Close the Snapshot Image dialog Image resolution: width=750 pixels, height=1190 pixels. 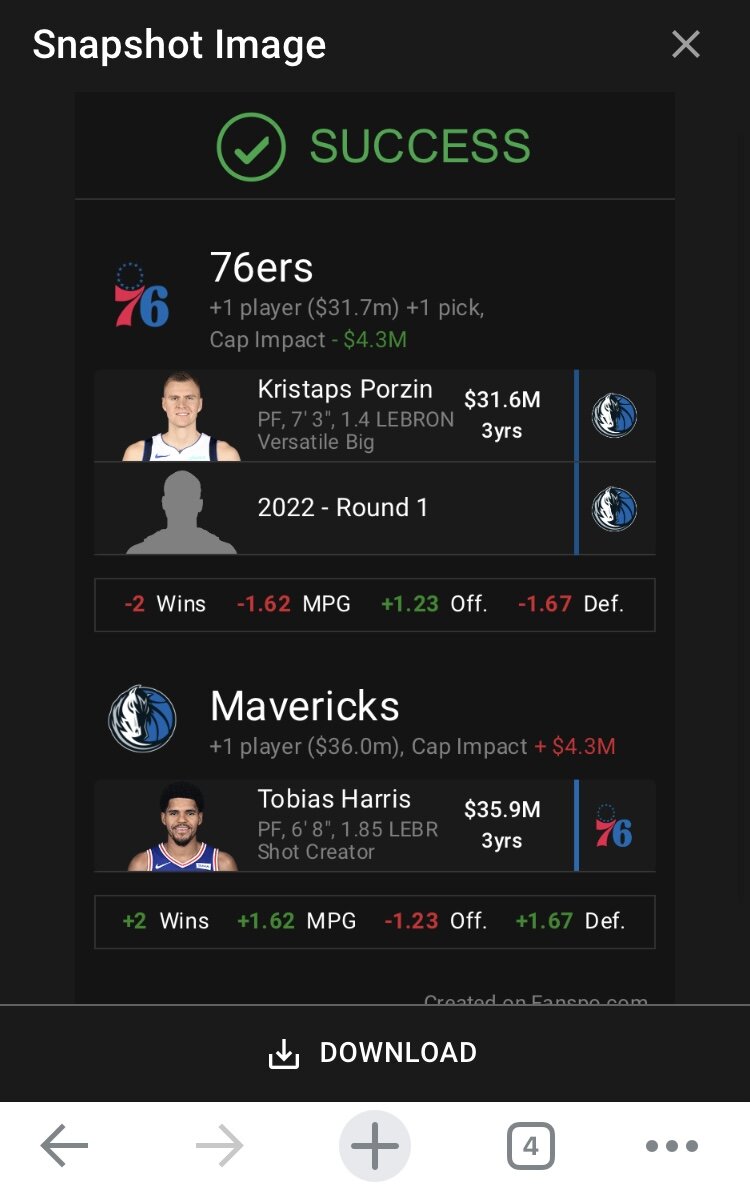click(686, 44)
